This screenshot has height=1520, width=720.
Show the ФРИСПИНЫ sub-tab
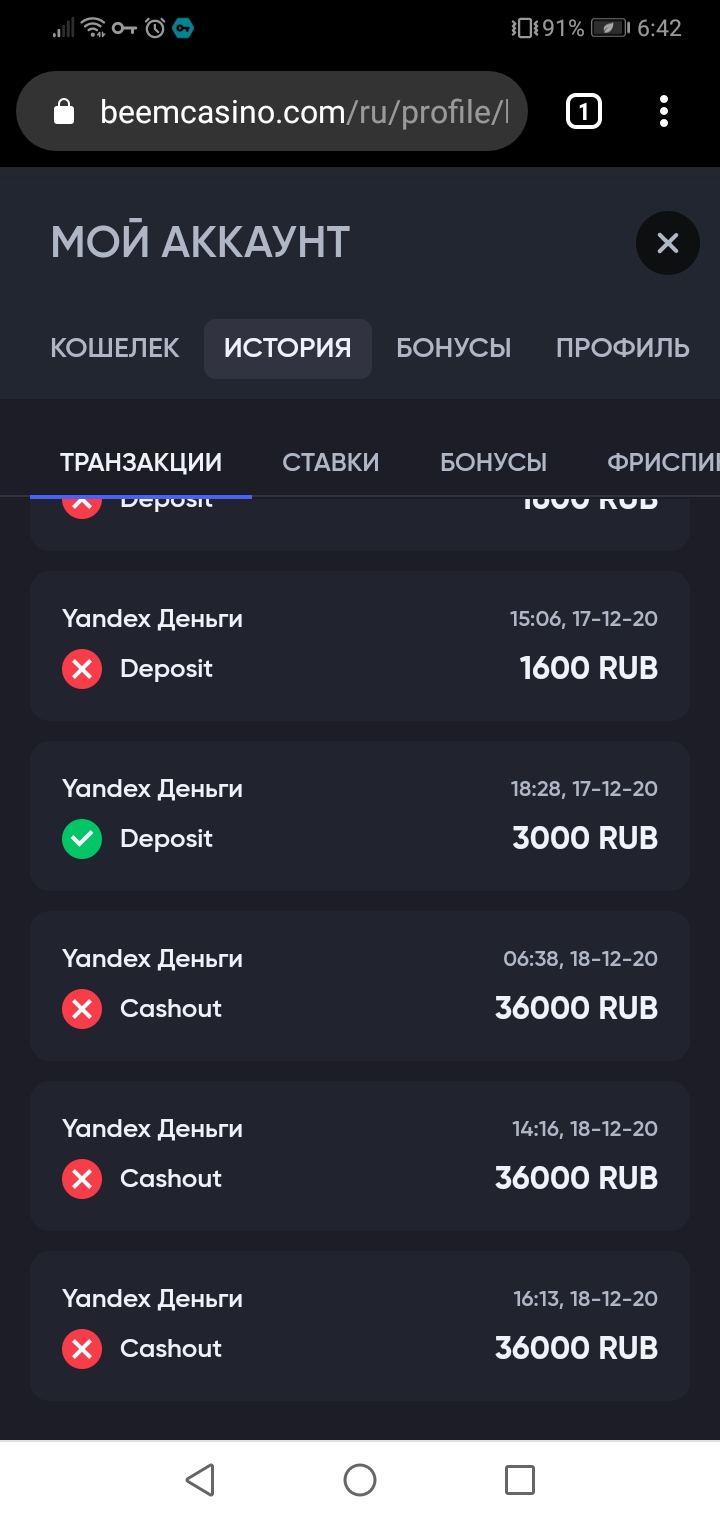tap(662, 462)
